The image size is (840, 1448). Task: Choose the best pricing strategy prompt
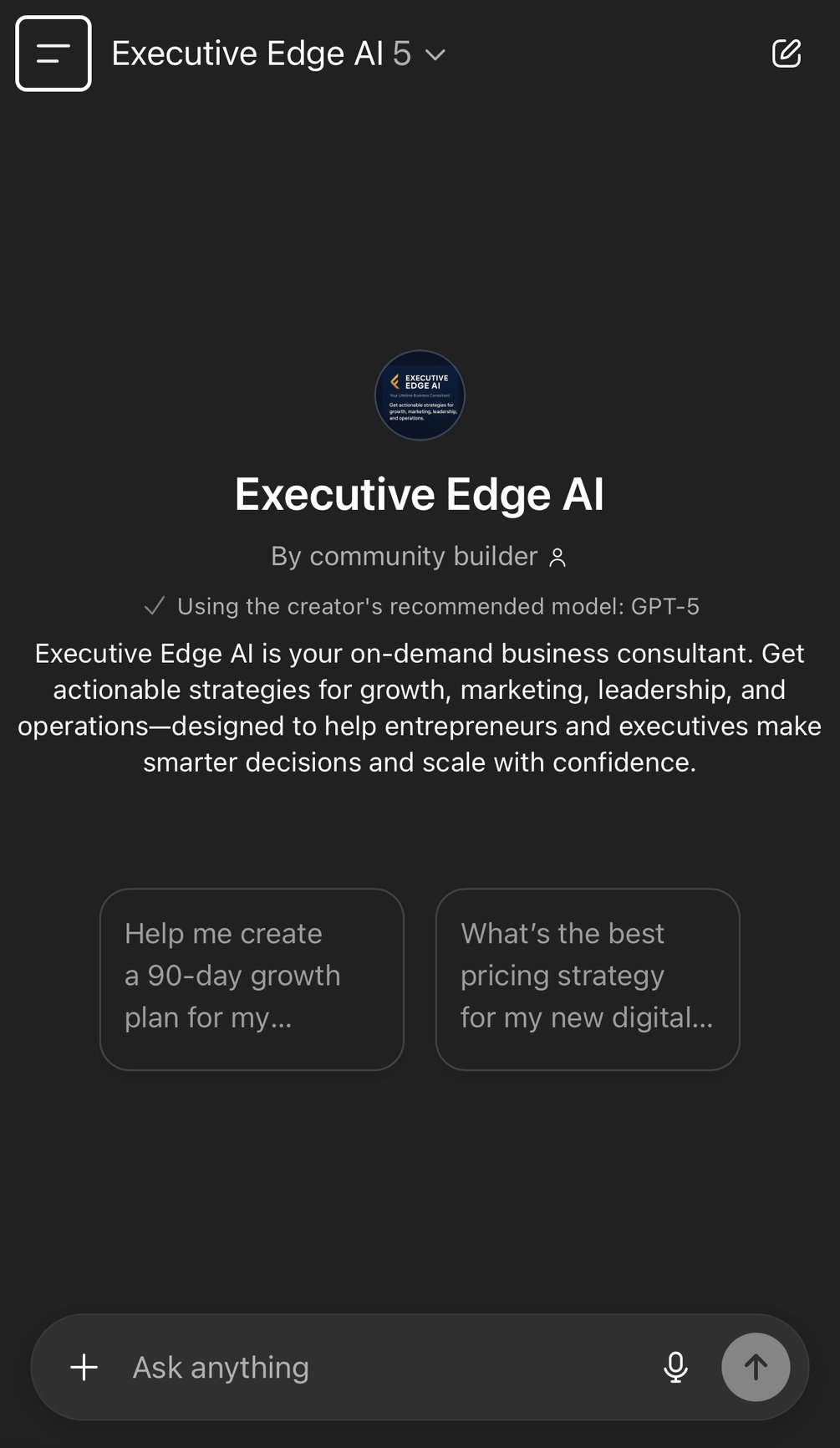point(588,978)
